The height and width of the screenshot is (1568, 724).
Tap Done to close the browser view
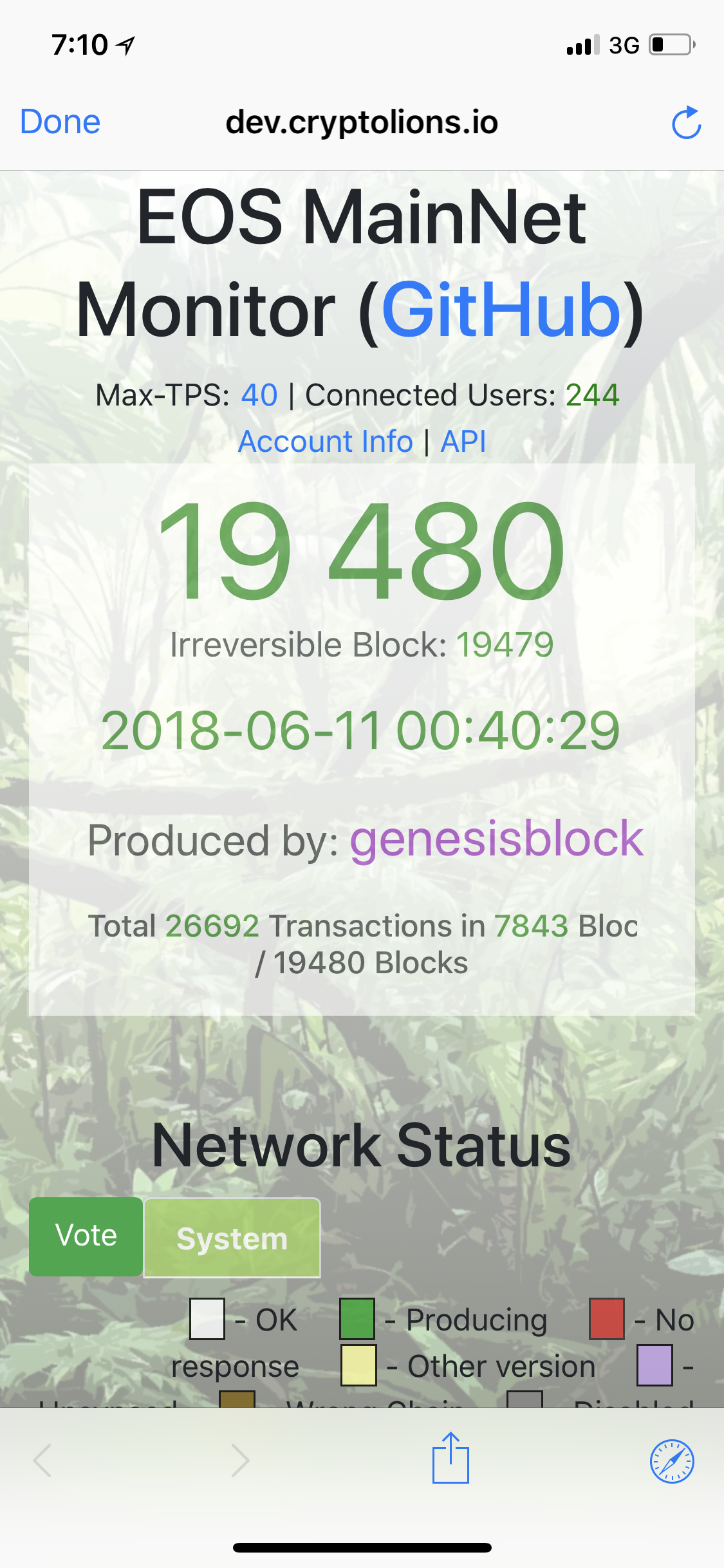click(60, 122)
